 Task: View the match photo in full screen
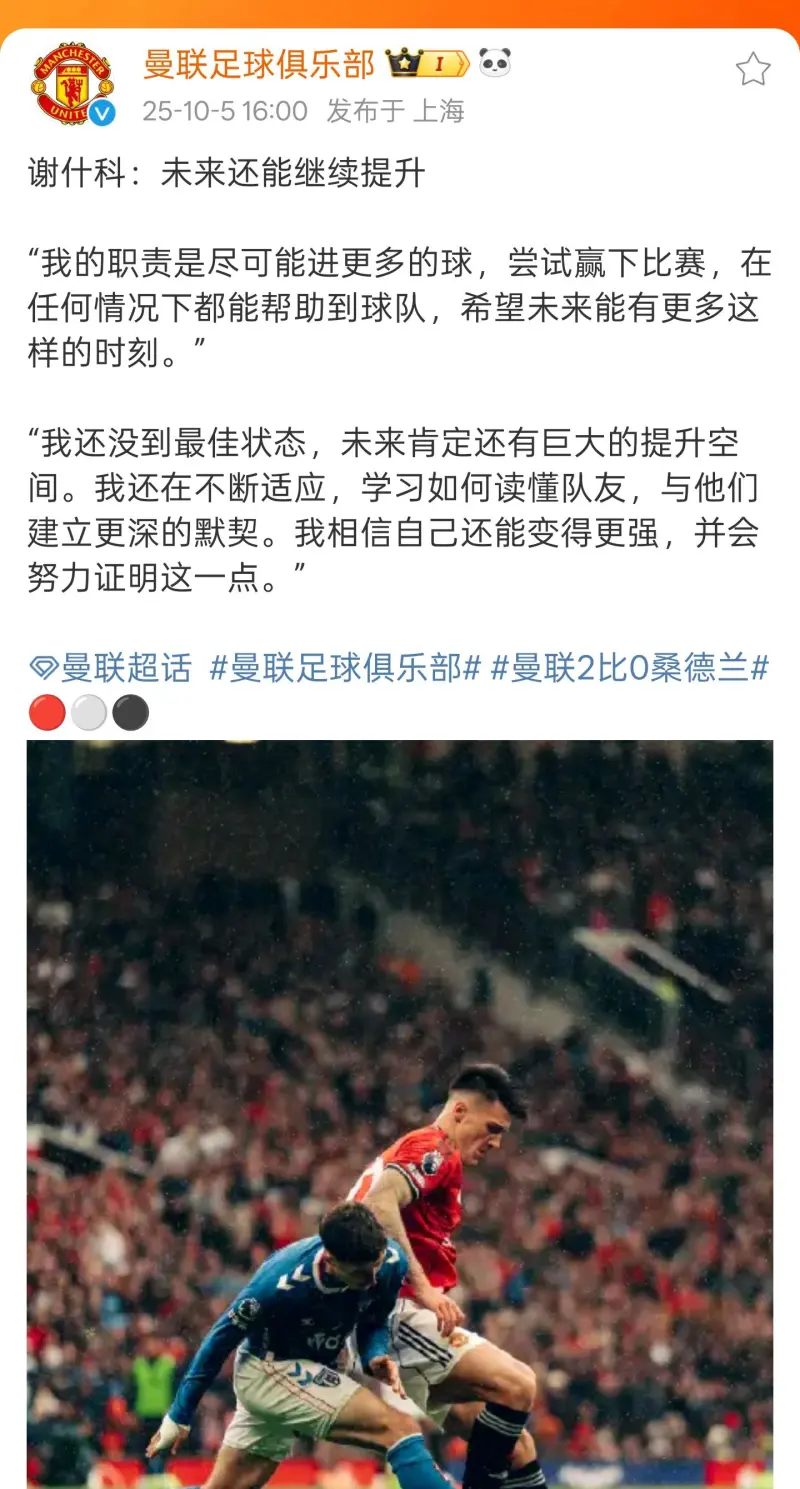pyautogui.click(x=400, y=1110)
